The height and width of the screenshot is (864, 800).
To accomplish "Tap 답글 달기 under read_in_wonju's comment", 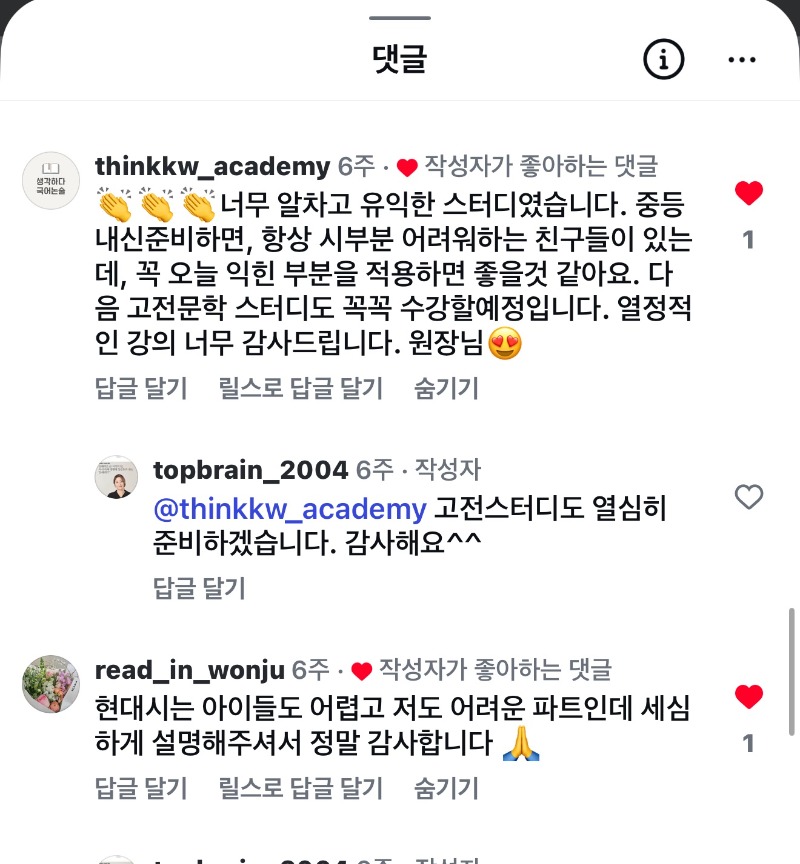I will (141, 788).
